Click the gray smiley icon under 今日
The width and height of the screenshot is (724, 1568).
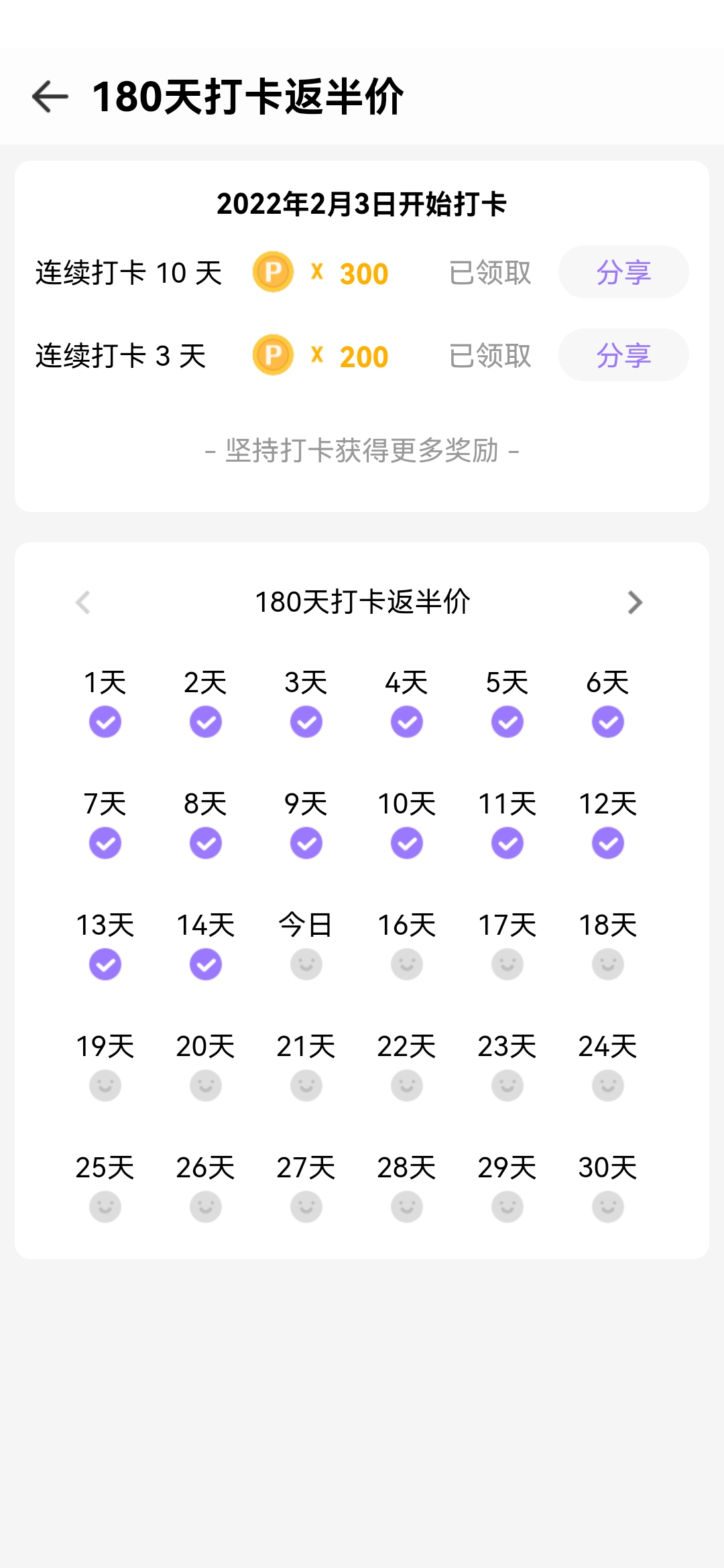tap(306, 965)
